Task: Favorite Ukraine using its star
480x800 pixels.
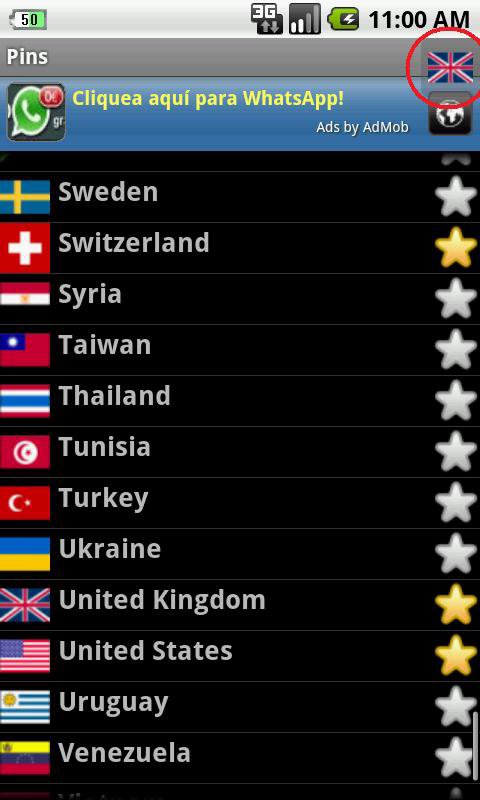Action: coord(456,554)
